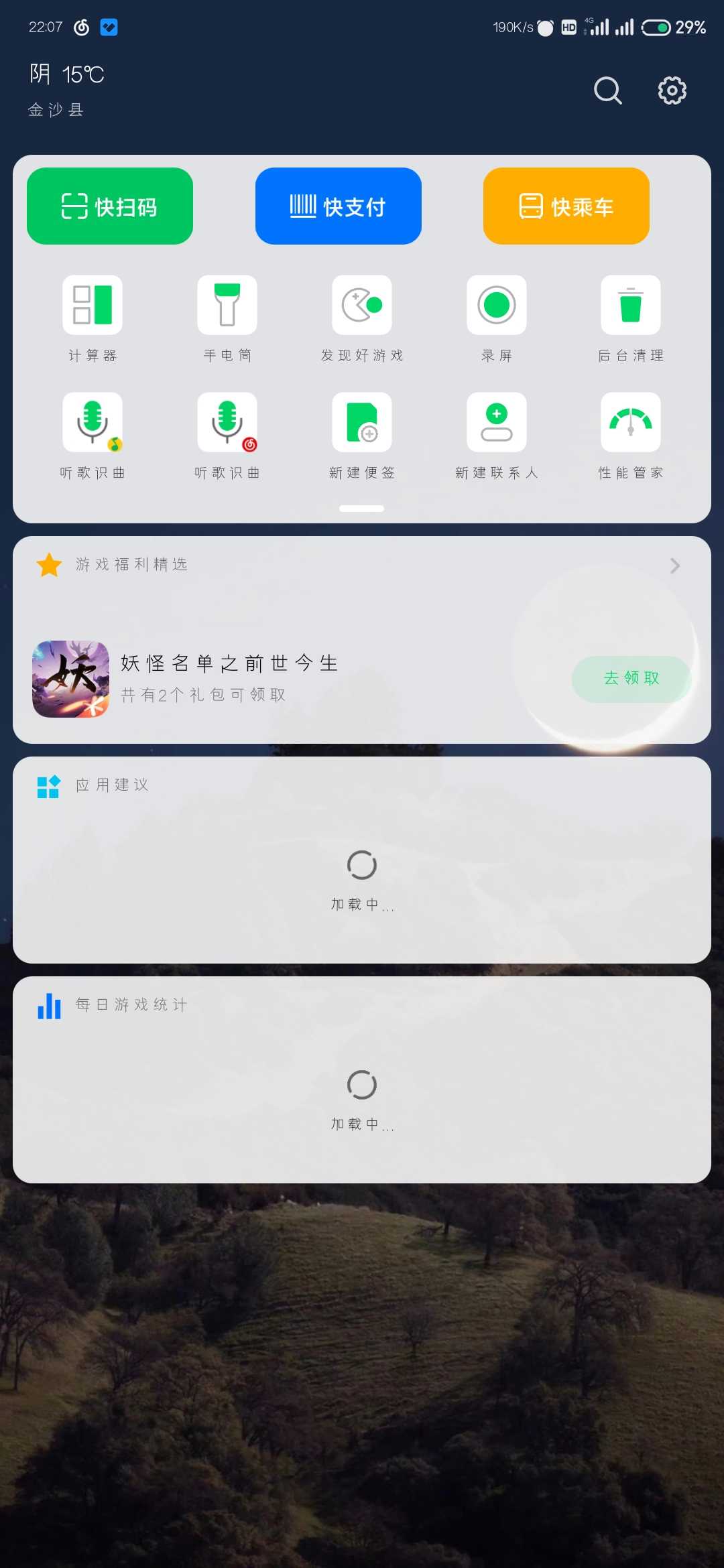724x1568 pixels.
Task: Open 听歌识曲 with the NetEase badge
Action: pyautogui.click(x=227, y=423)
